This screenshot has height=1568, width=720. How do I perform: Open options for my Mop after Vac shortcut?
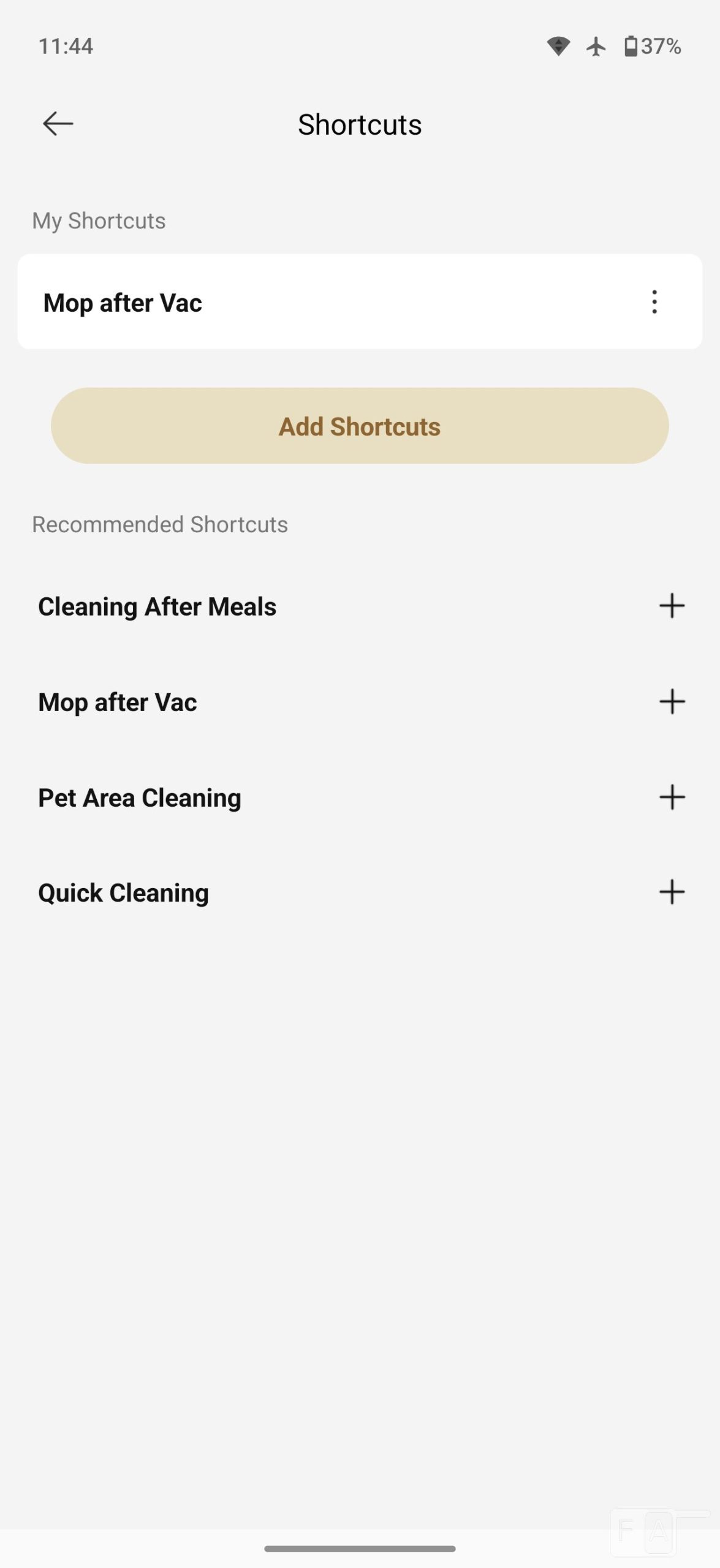(x=654, y=302)
